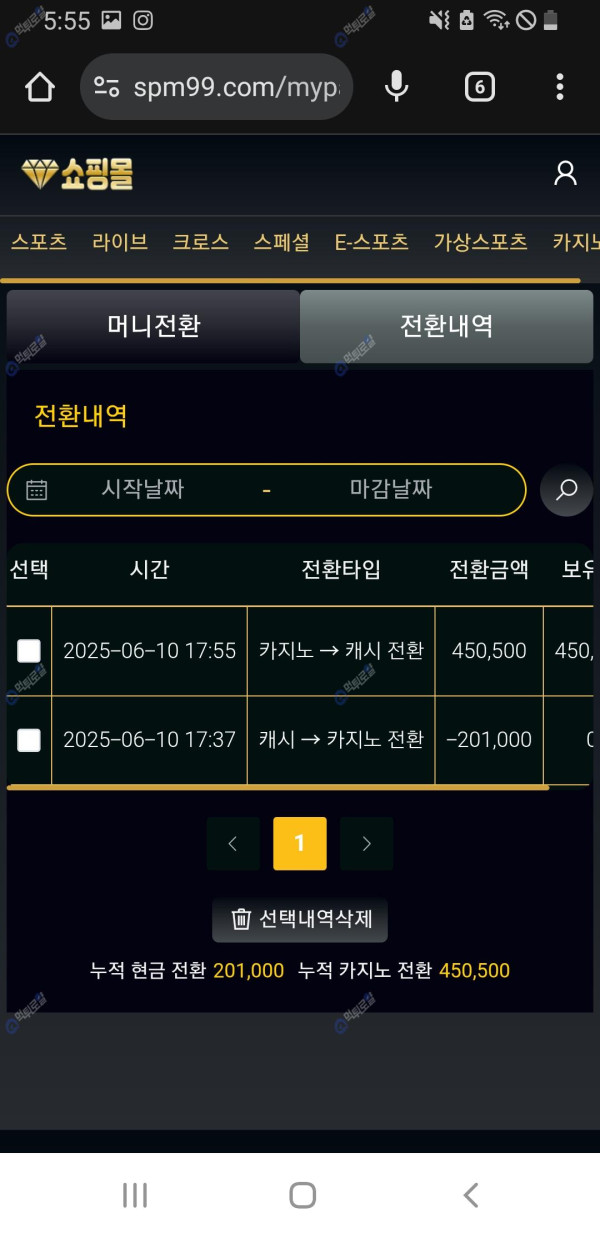This screenshot has height=1233, width=600.
Task: Start voice search with the microphone
Action: tap(397, 87)
